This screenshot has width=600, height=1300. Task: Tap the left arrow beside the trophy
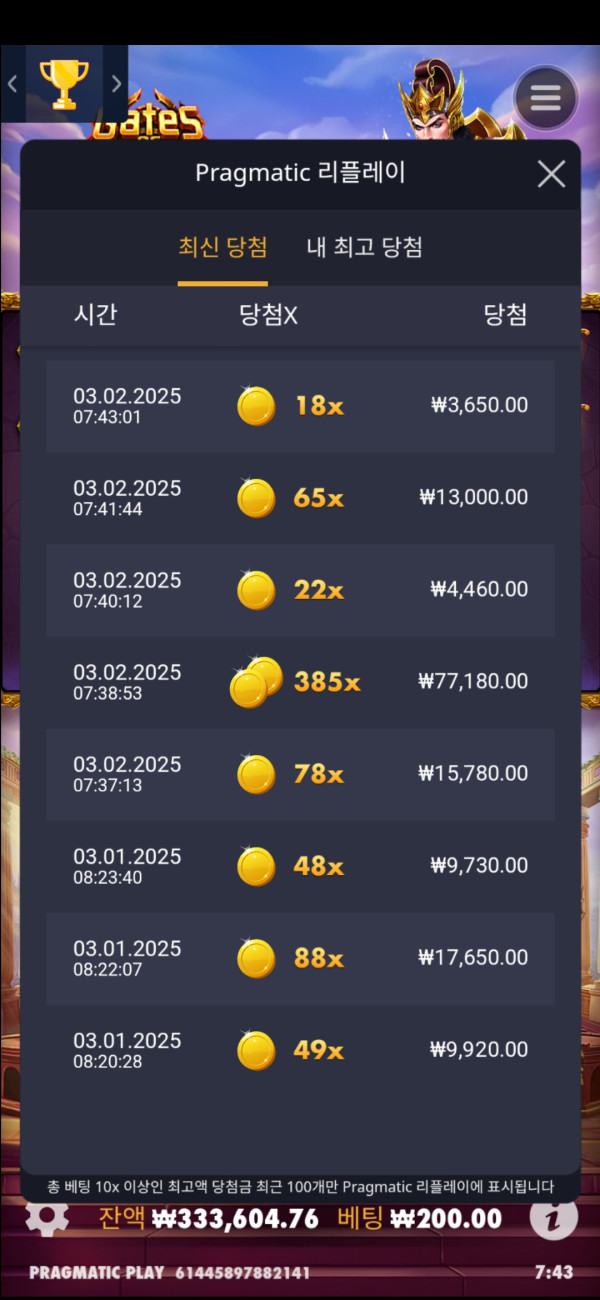point(13,85)
